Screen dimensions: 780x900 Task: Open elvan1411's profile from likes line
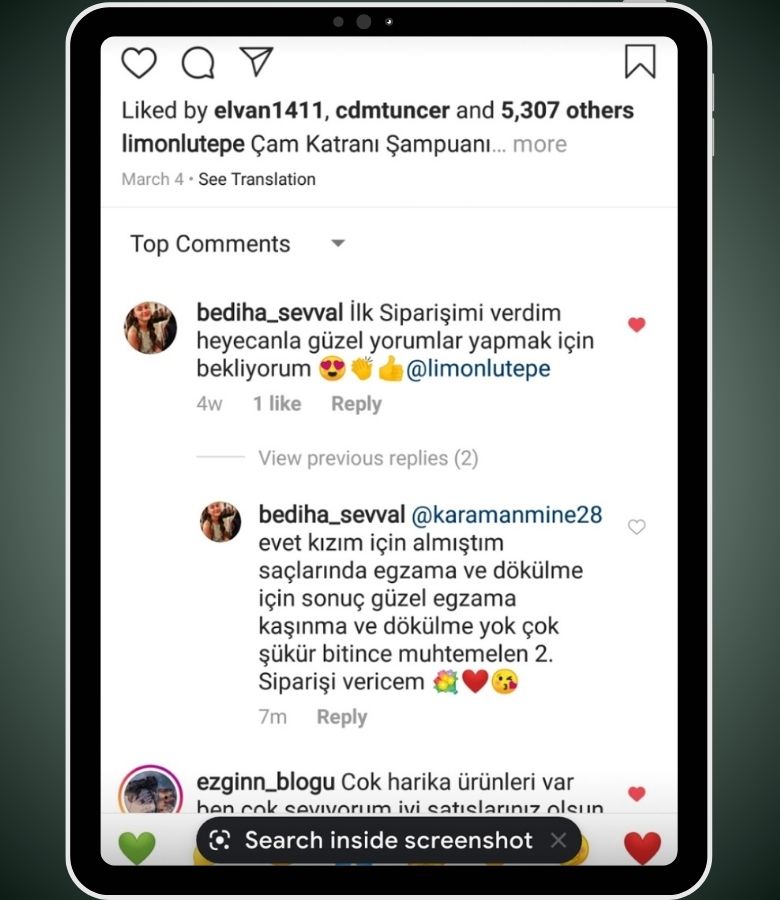[269, 110]
